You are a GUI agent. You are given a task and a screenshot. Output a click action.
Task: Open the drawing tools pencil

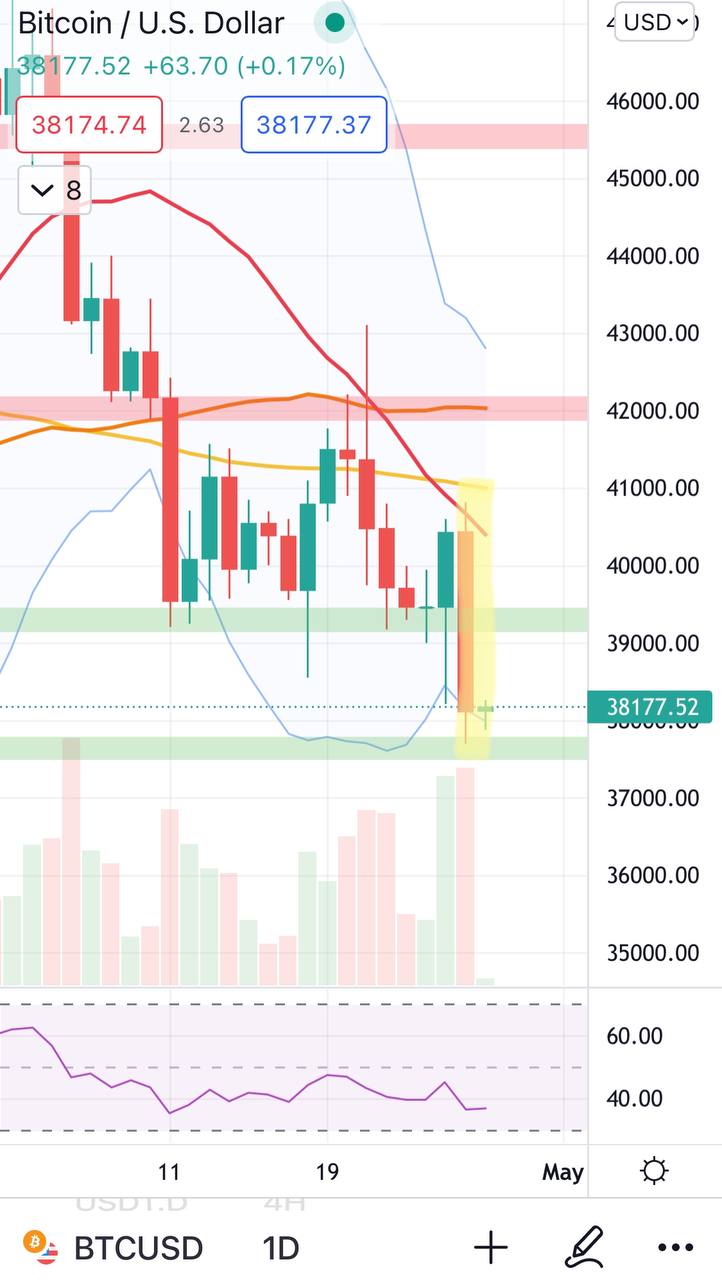[584, 1246]
